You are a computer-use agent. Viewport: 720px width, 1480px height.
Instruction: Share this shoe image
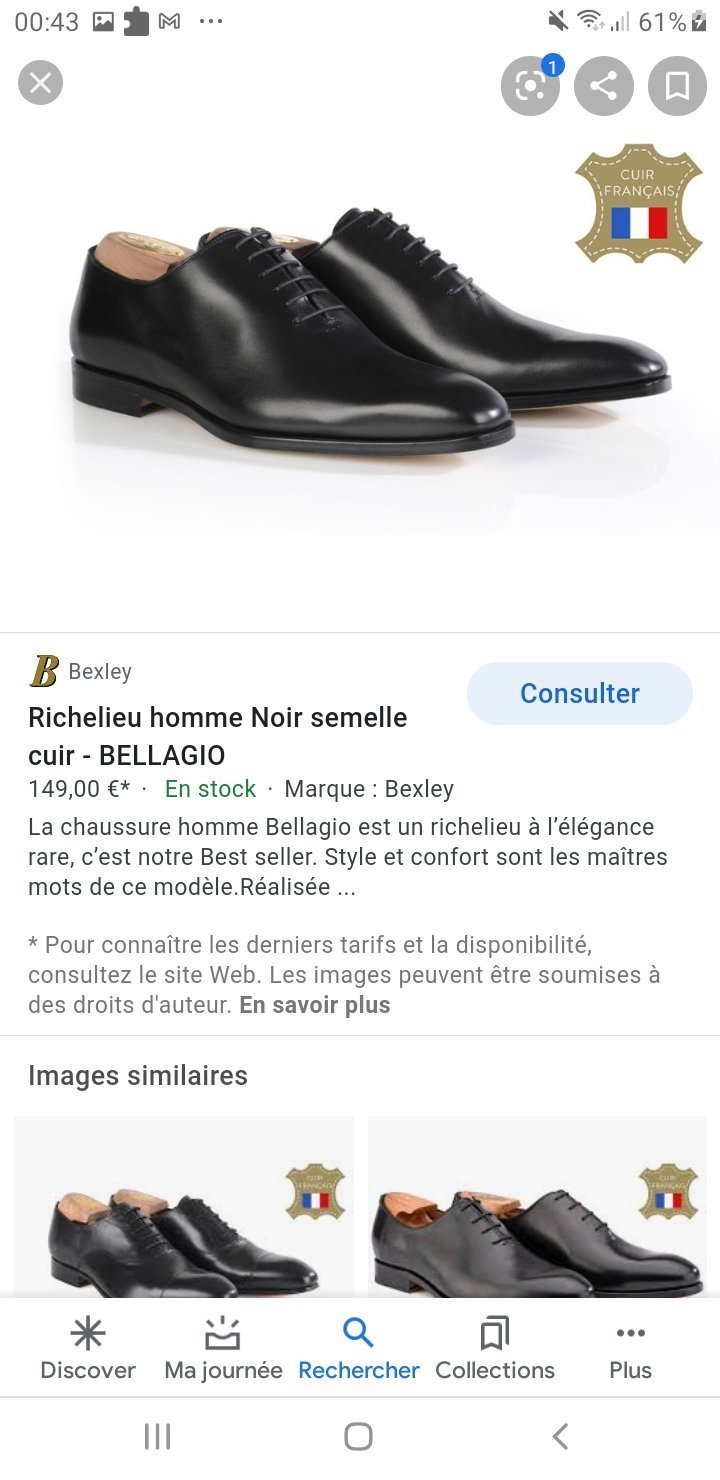(604, 86)
